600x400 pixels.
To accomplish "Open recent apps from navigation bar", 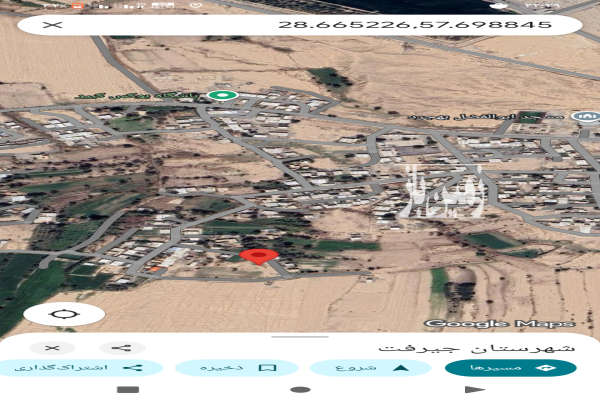I will click(x=128, y=389).
